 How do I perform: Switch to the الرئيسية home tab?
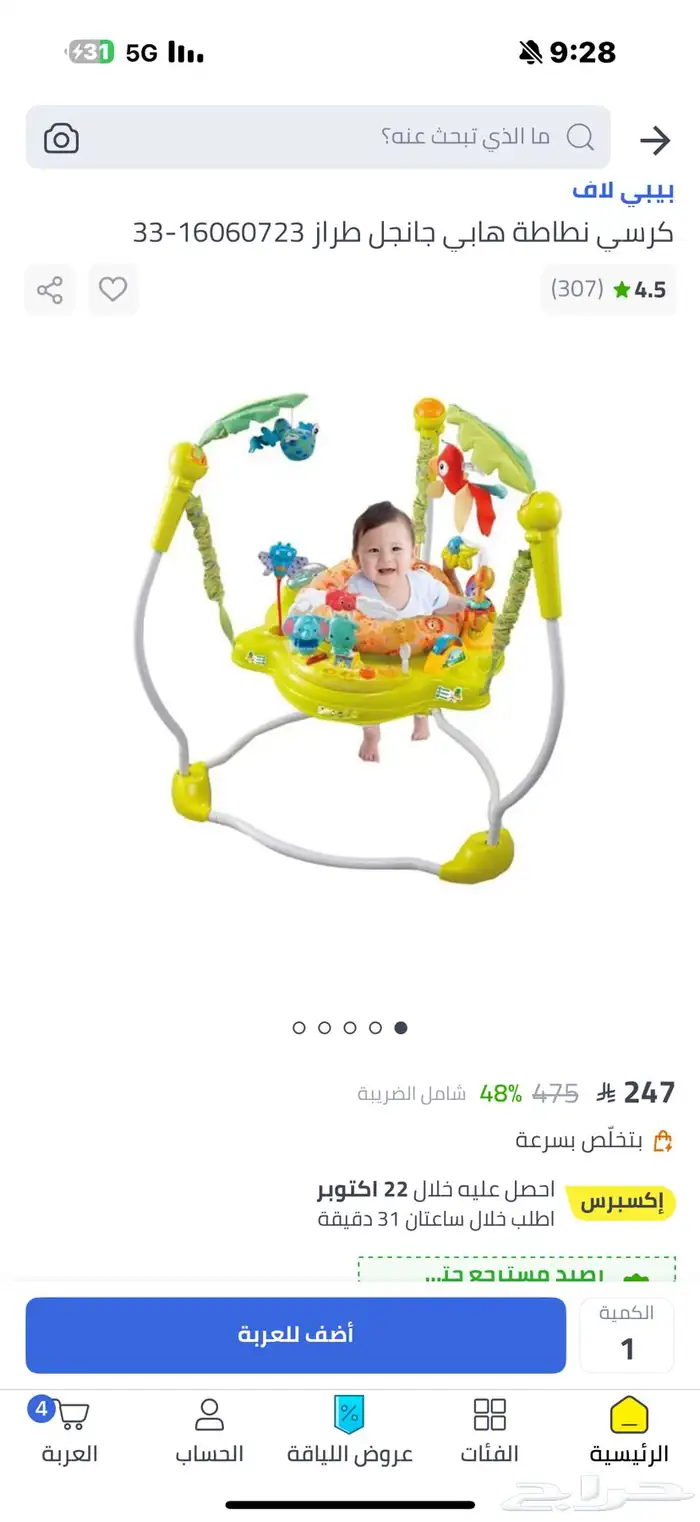[629, 1432]
